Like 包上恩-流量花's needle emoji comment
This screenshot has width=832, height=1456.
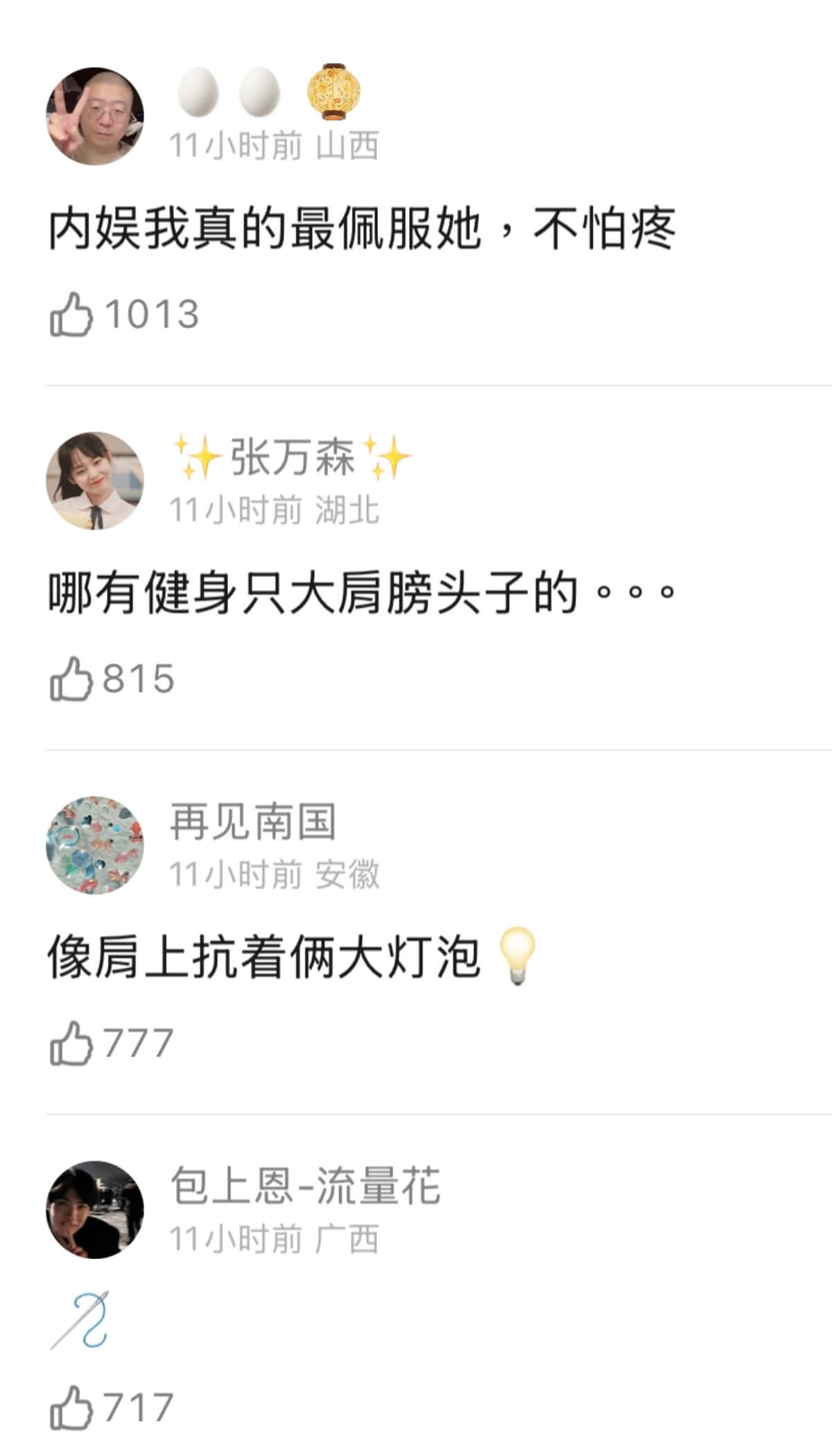(71, 1408)
